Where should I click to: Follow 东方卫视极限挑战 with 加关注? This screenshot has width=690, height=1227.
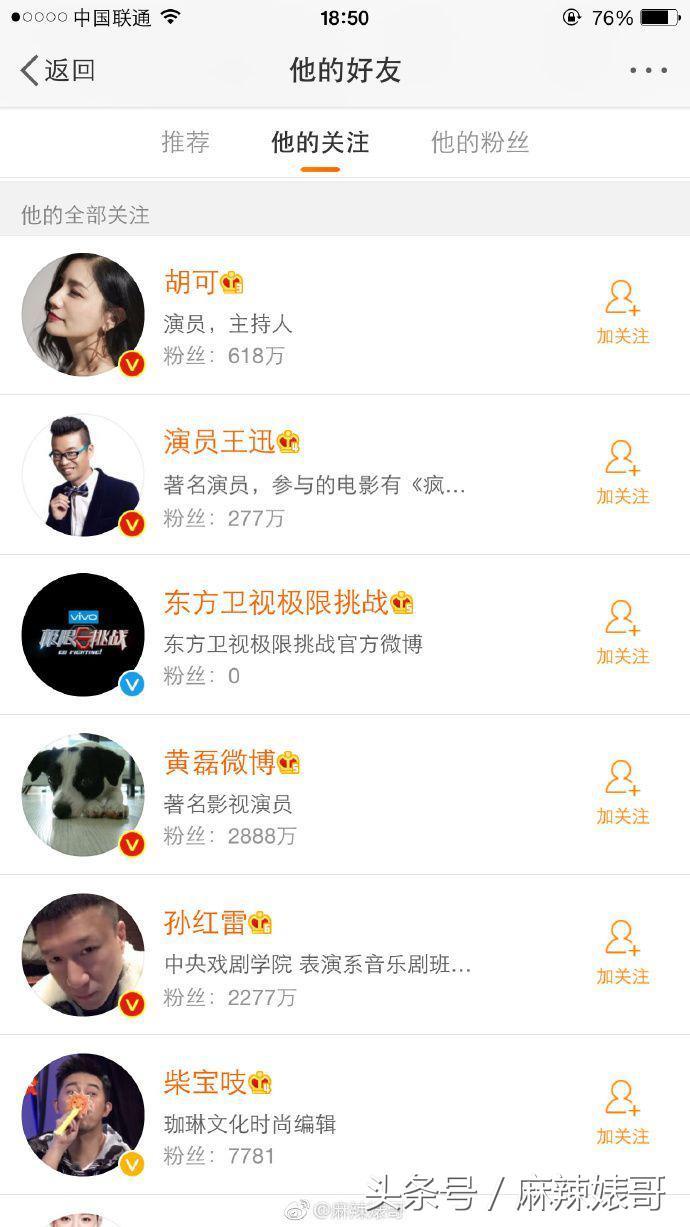pyautogui.click(x=622, y=634)
